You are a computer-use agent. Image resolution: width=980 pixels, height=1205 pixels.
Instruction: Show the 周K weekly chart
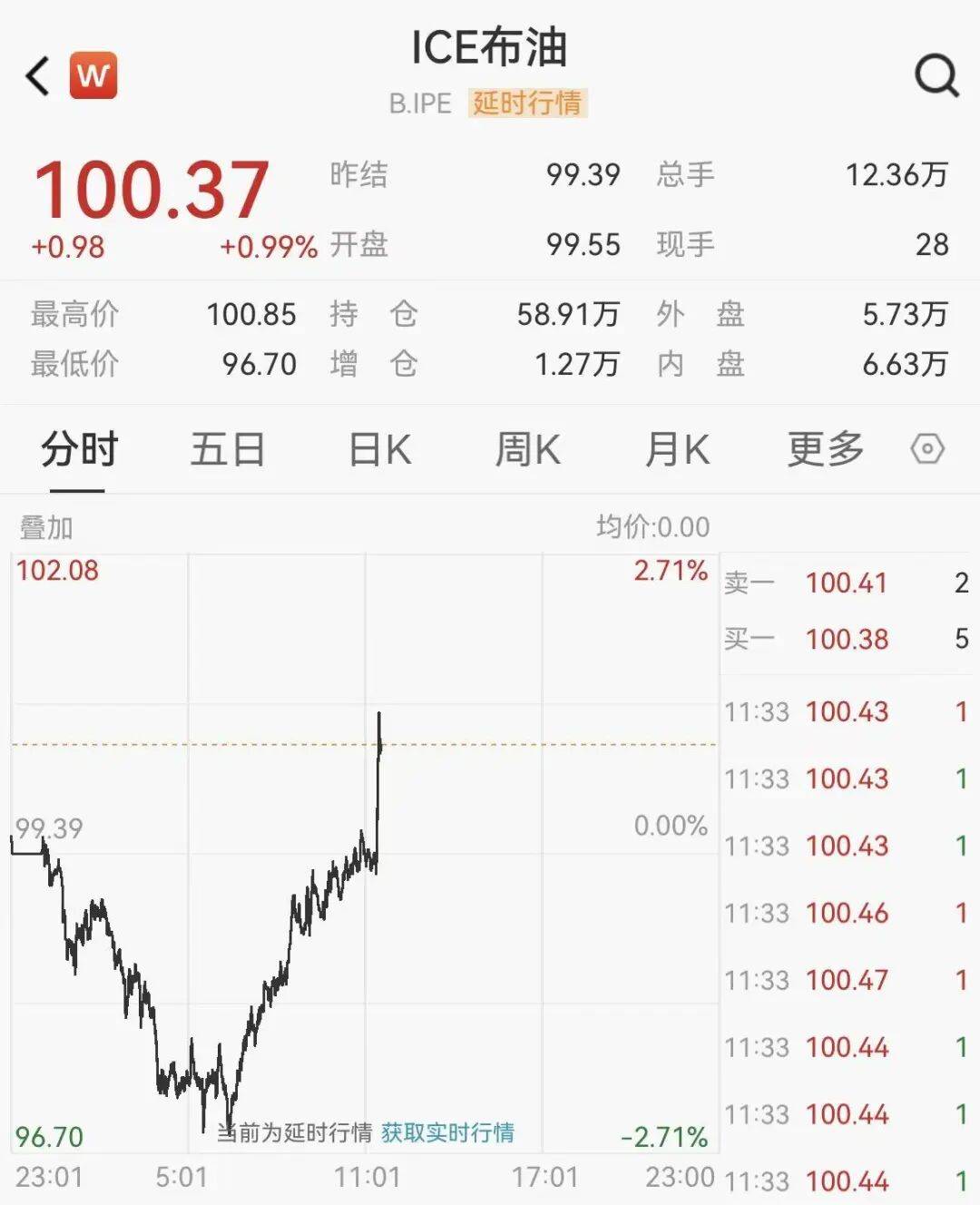527,450
